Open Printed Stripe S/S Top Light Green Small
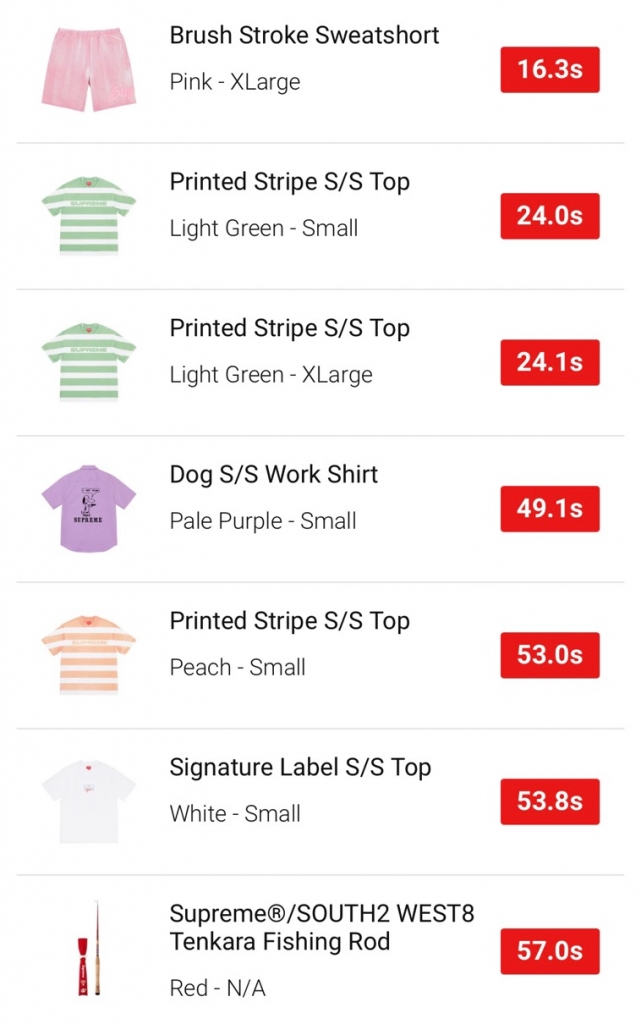This screenshot has width=641, height=1024. click(290, 205)
